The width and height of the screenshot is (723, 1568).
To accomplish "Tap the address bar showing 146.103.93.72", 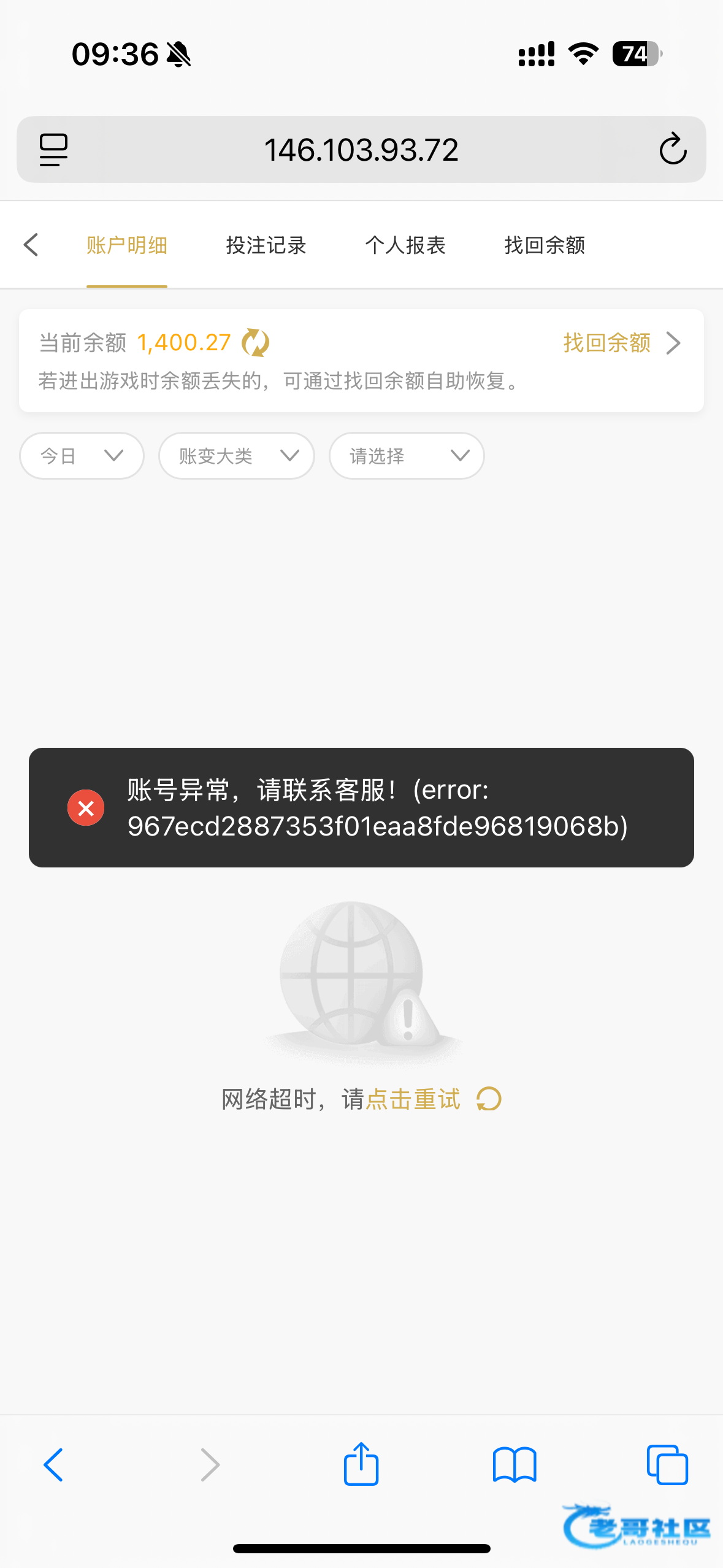I will click(x=361, y=150).
